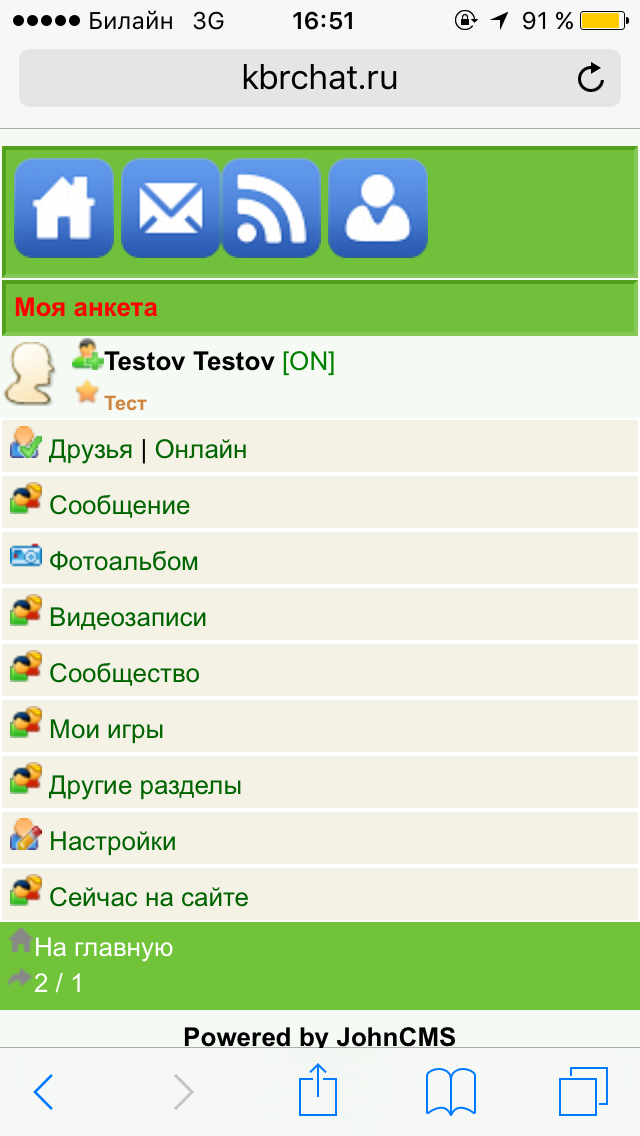Open the user profile icon
This screenshot has width=640, height=1136.
point(378,208)
